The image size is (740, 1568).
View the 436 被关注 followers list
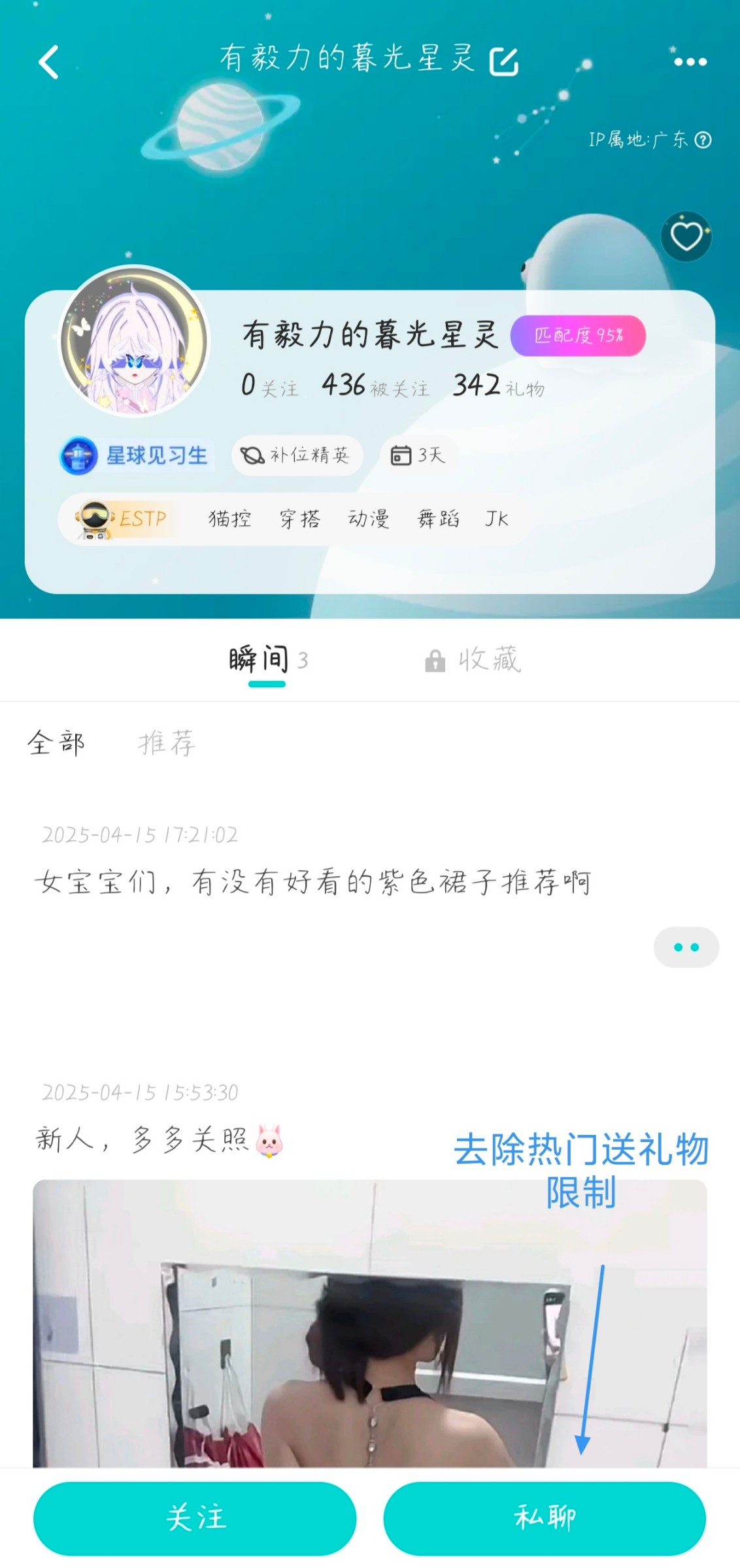click(x=375, y=385)
